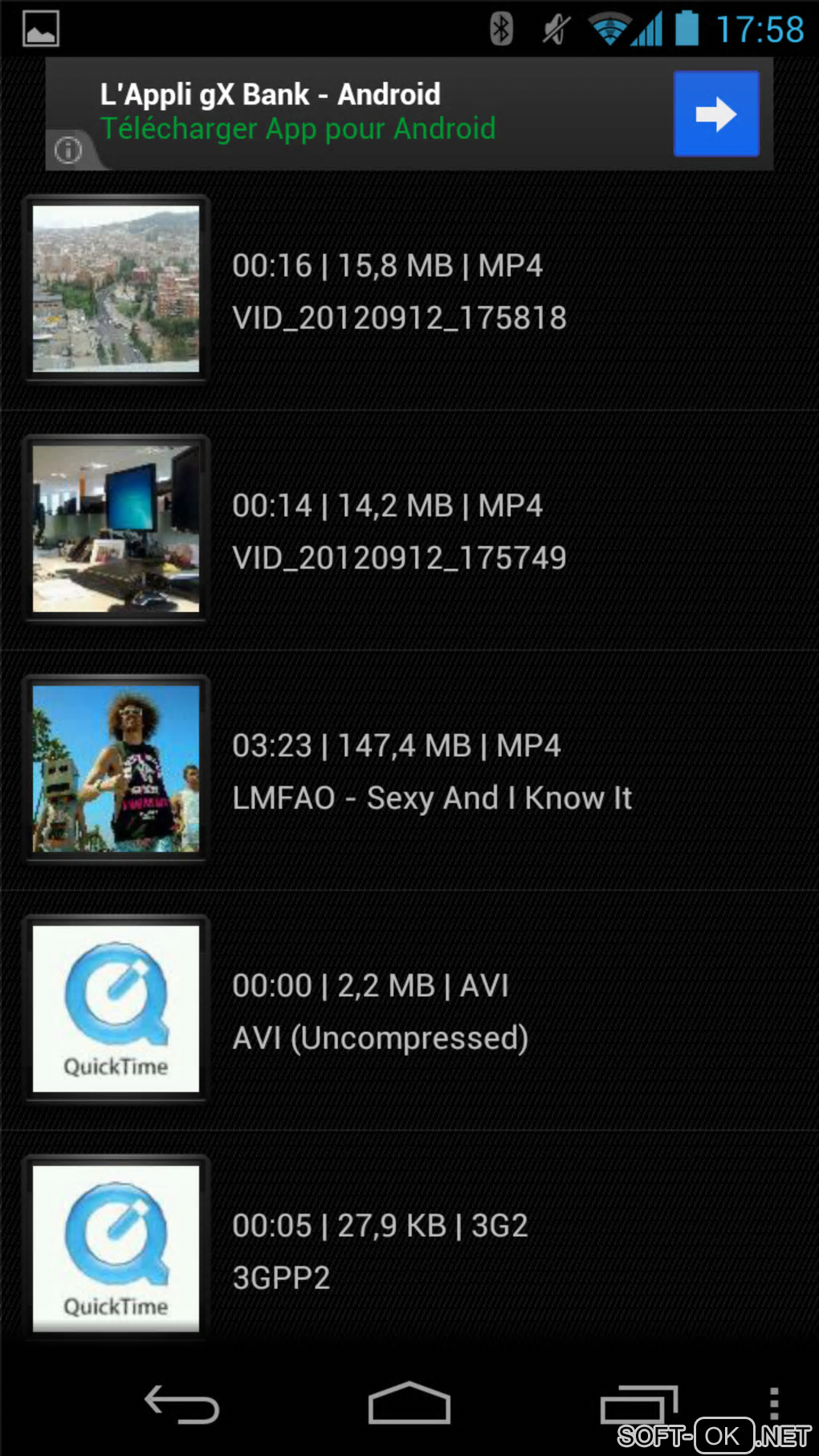Open the overflow menu dots
The image size is (819, 1456).
pos(773,1403)
